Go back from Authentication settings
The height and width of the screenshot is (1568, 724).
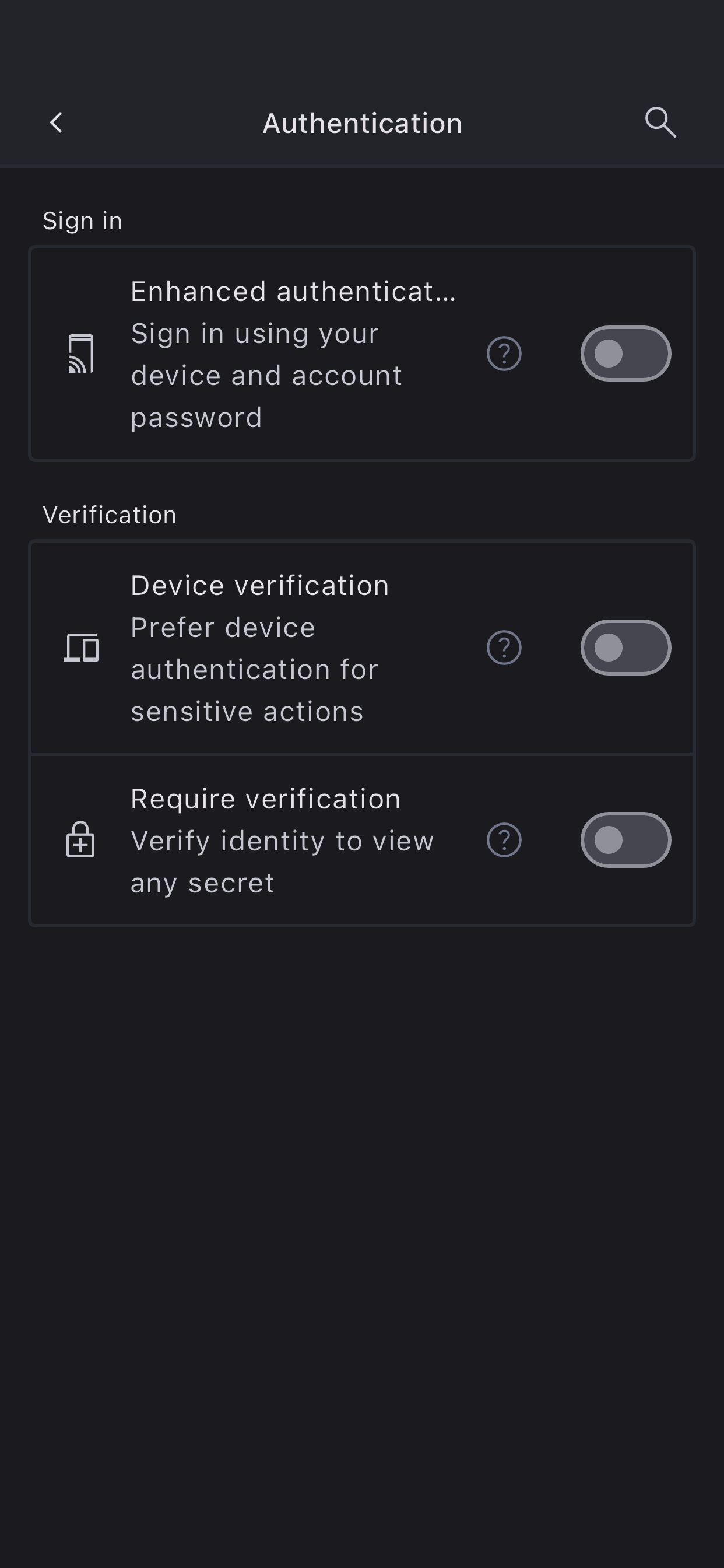tap(56, 123)
